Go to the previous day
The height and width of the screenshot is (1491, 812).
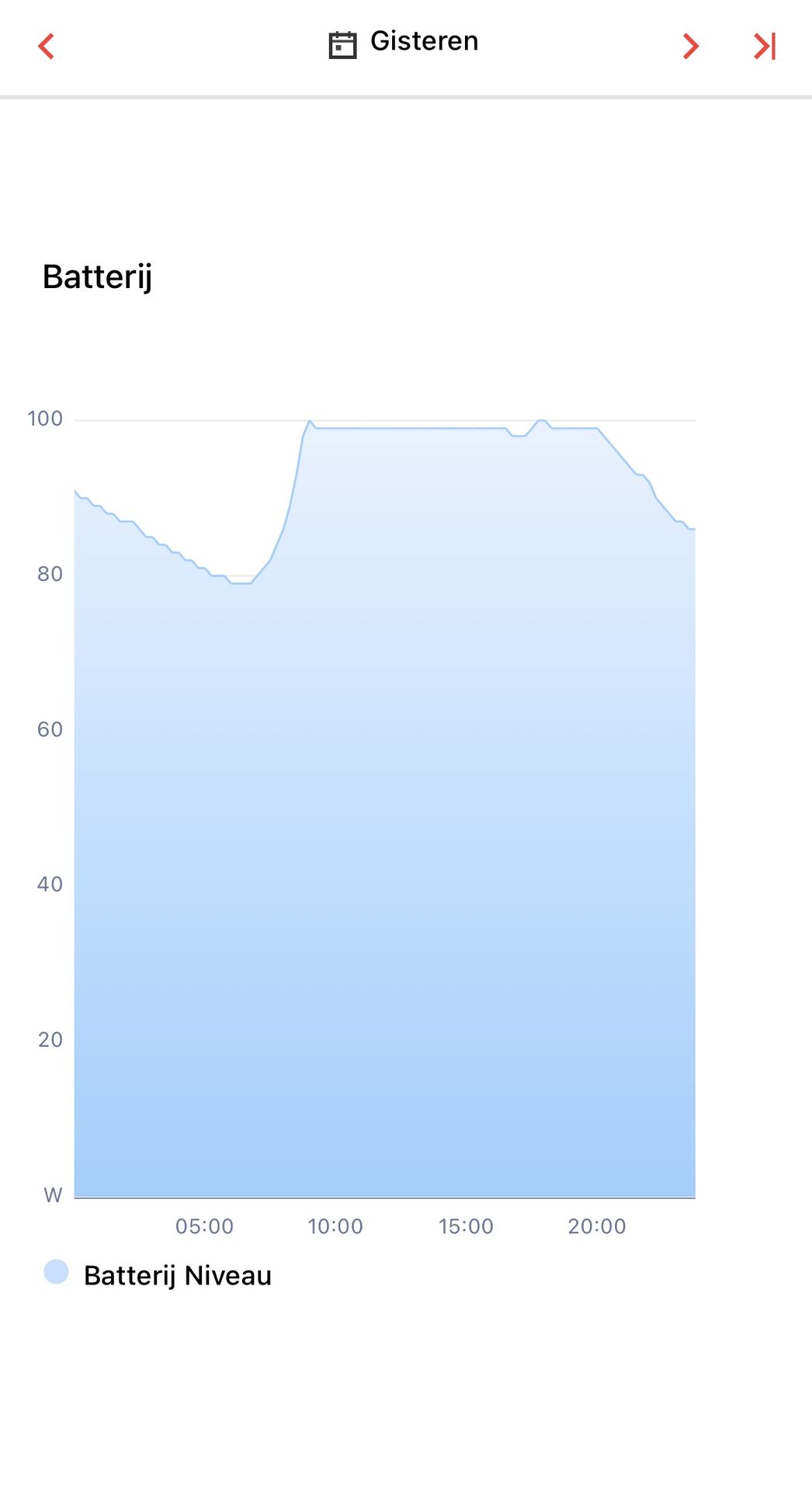[47, 47]
